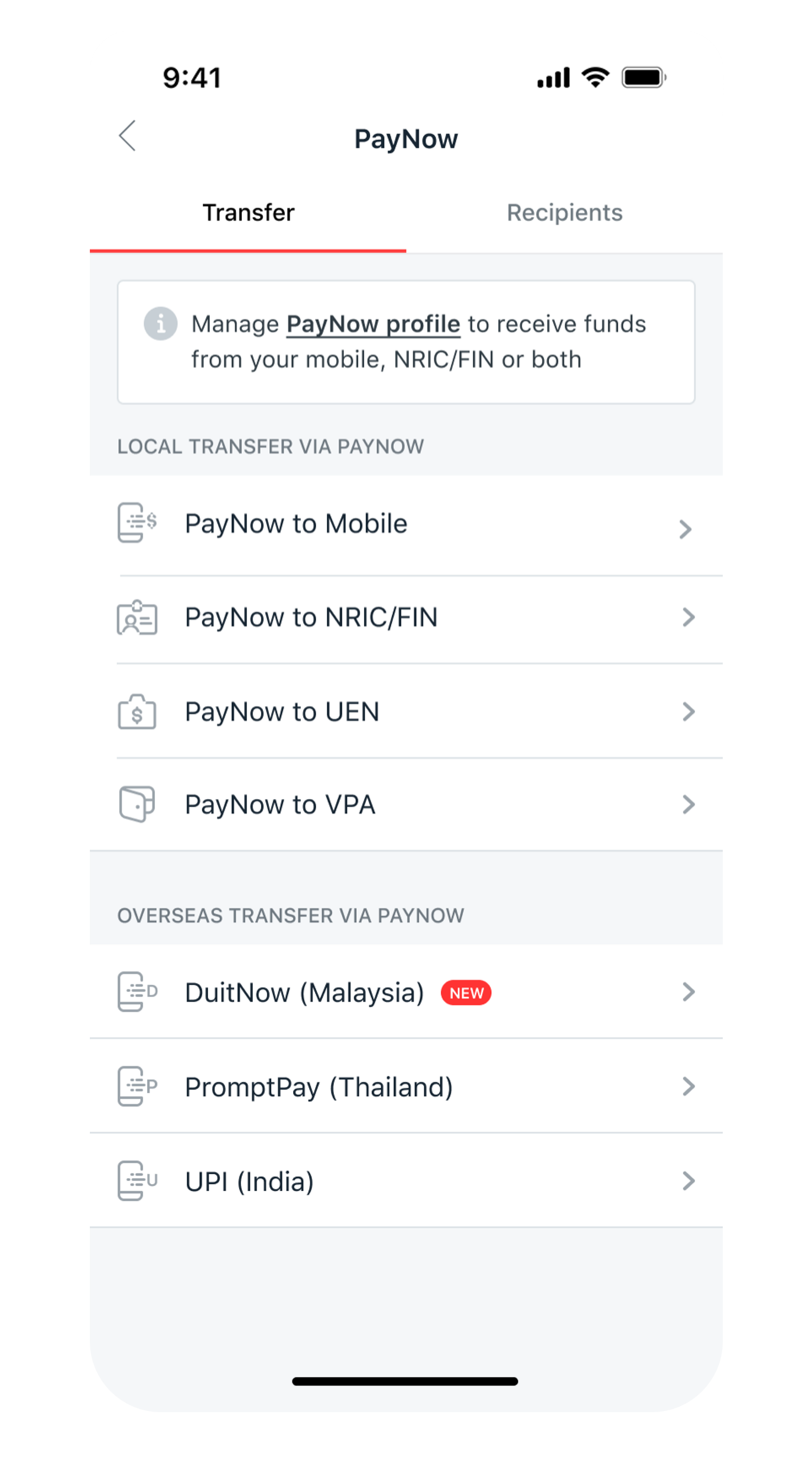This screenshot has width=812, height=1463.
Task: Go back using the arrow
Action: 128,137
